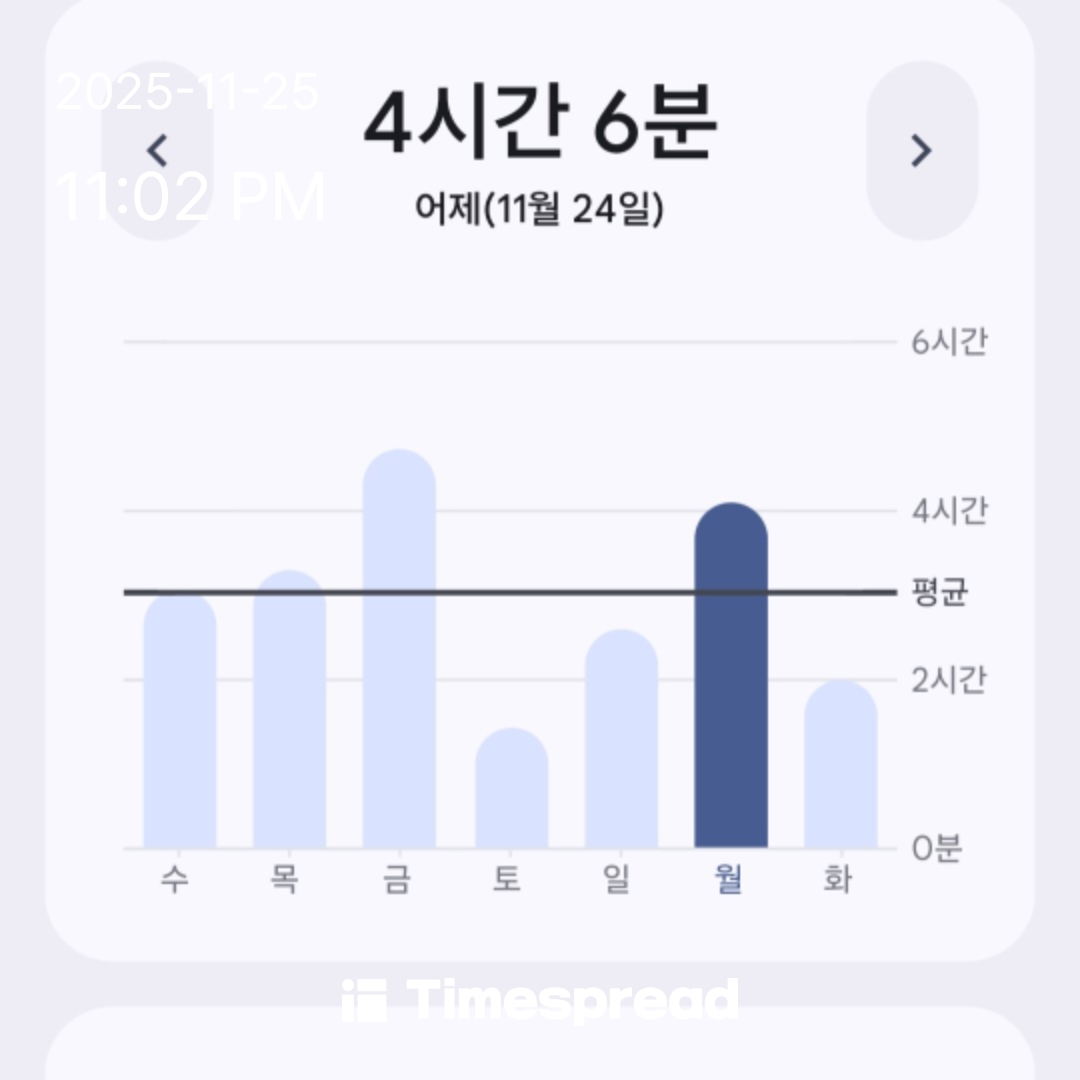The width and height of the screenshot is (1080, 1080).
Task: Select the 금 (Friday) bar
Action: click(x=399, y=650)
